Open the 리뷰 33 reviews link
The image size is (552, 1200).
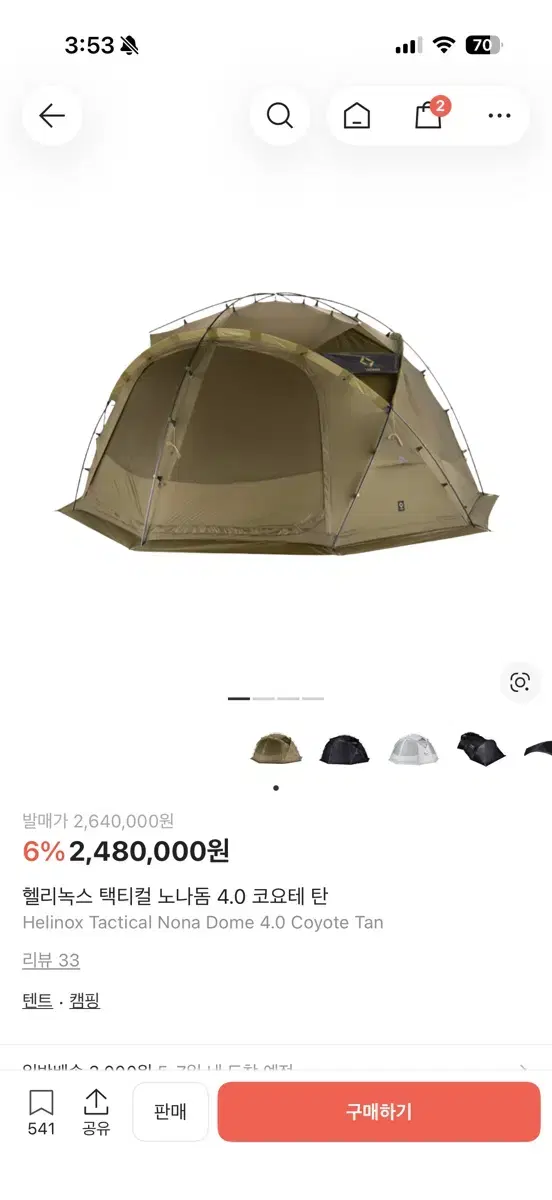click(51, 960)
